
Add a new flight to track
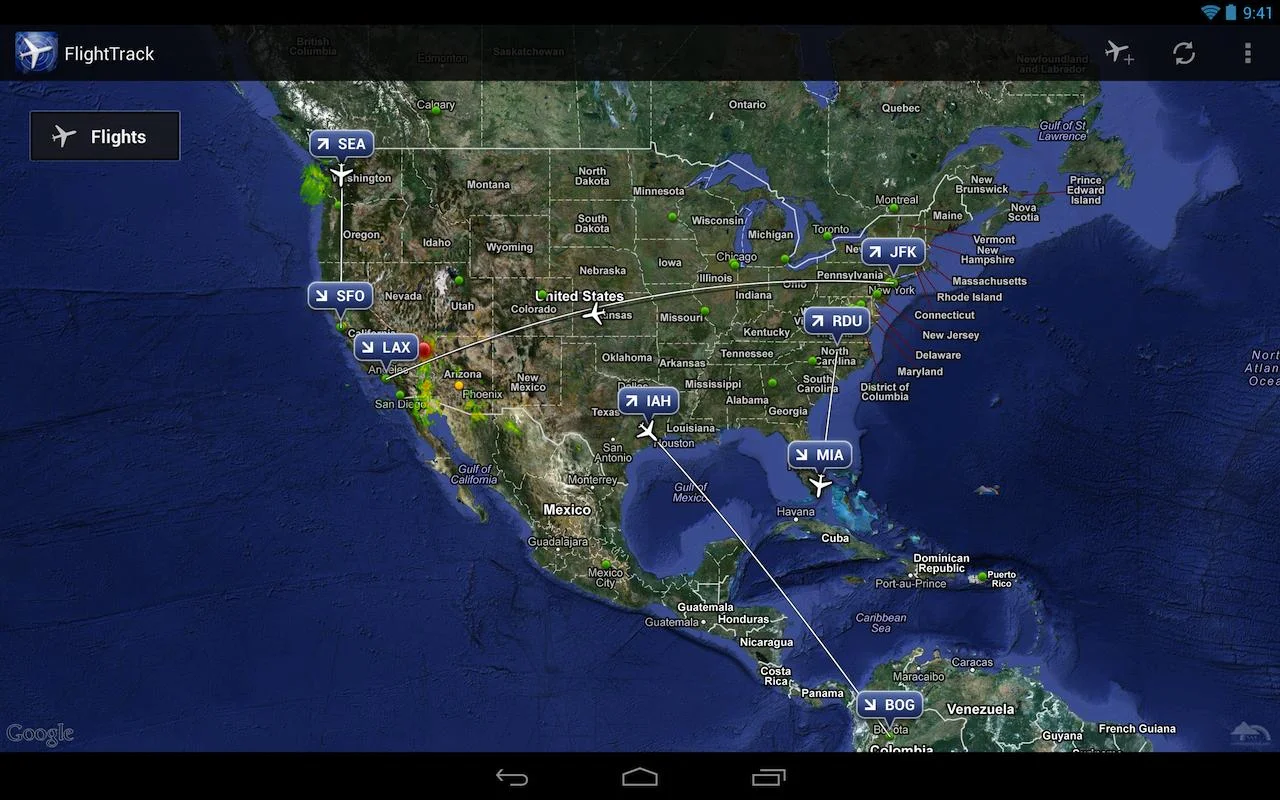(x=1119, y=53)
